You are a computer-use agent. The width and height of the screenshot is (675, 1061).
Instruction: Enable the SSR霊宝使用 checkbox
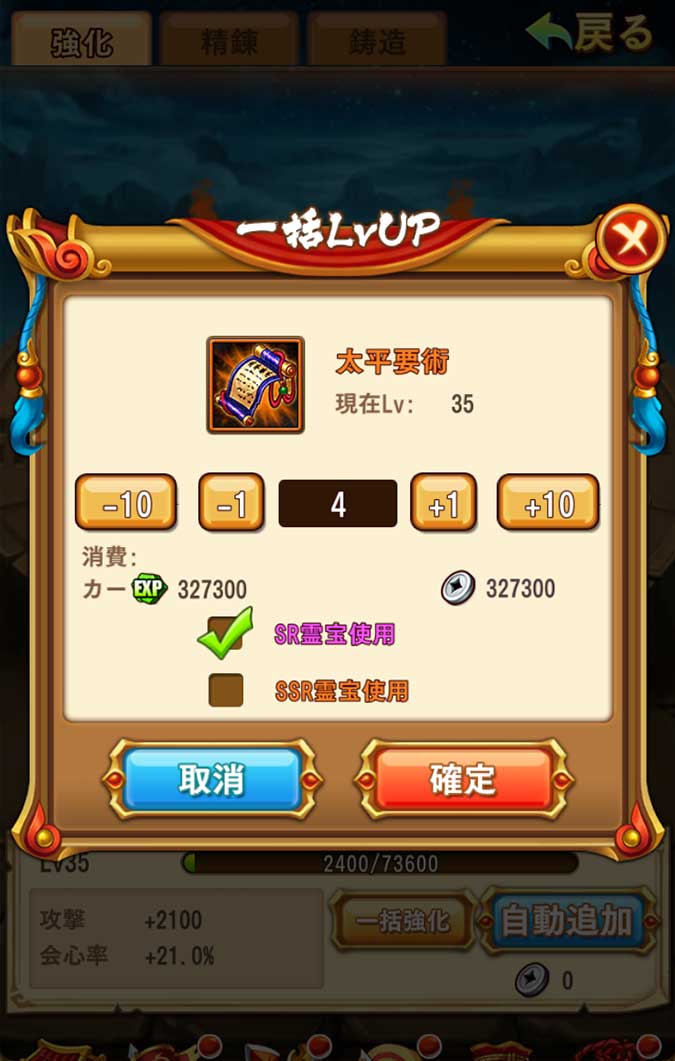[226, 690]
